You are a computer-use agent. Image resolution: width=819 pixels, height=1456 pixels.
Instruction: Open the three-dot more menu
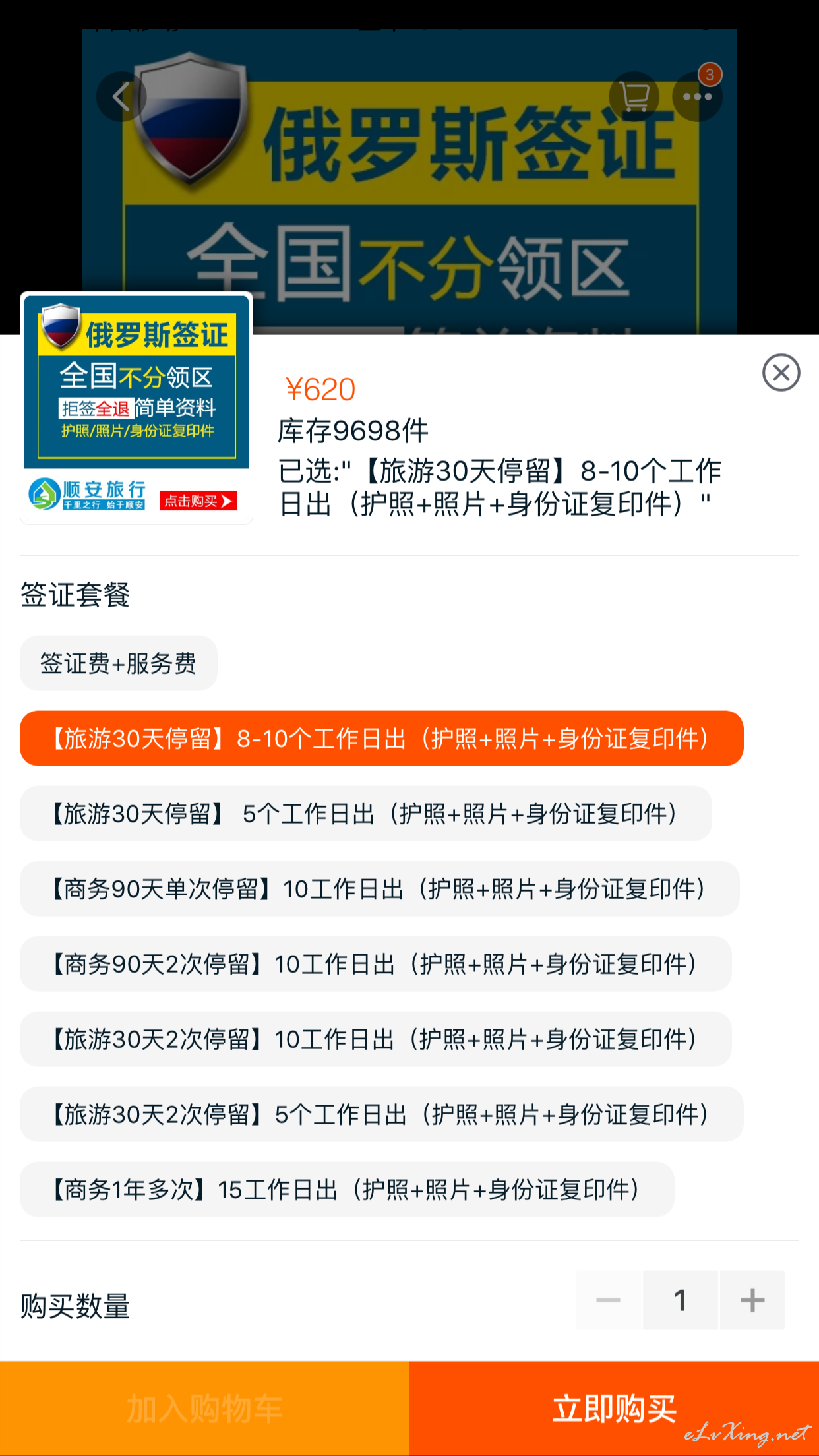(697, 97)
